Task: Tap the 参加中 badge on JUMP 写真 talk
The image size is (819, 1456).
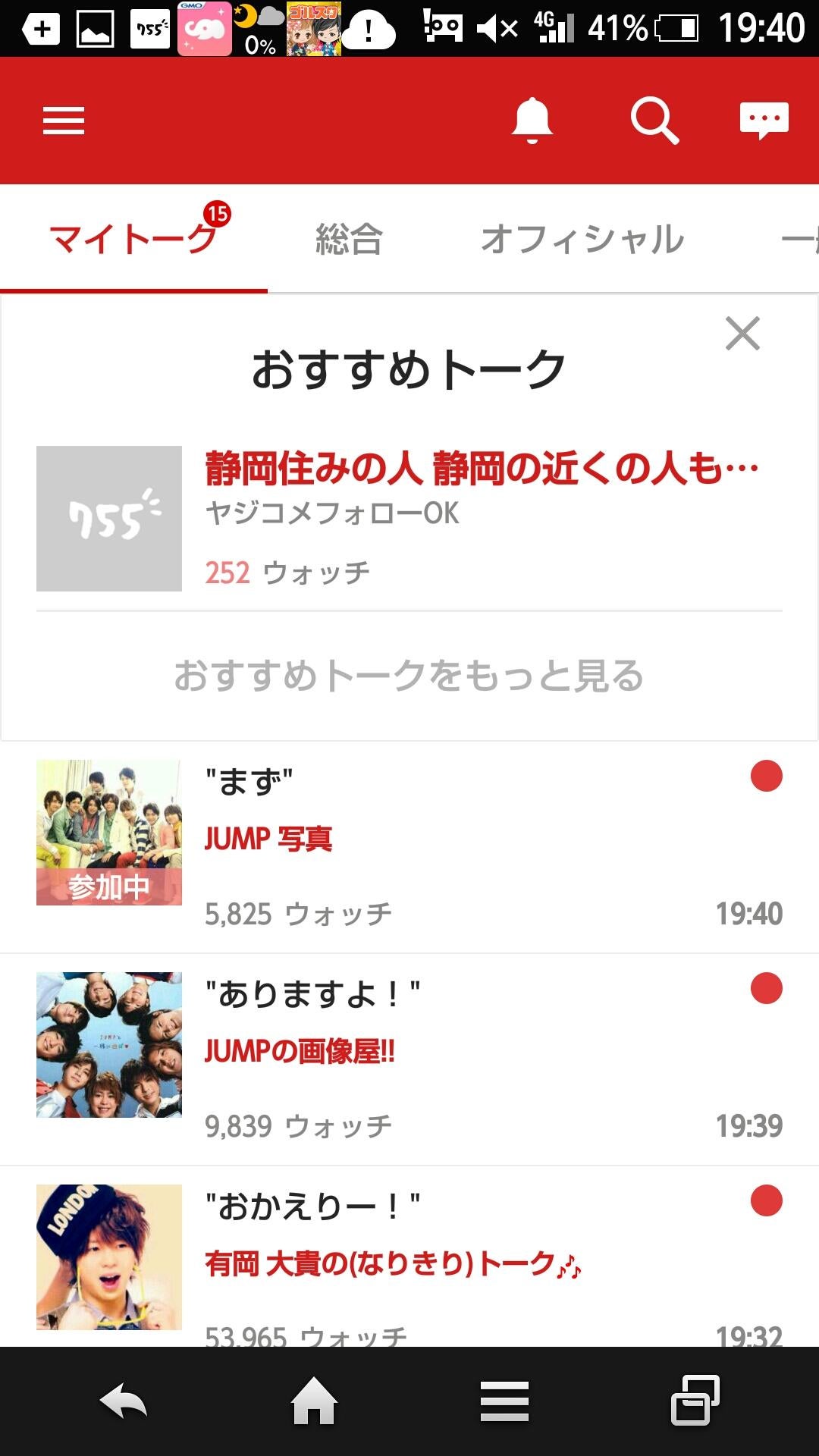Action: (x=108, y=884)
